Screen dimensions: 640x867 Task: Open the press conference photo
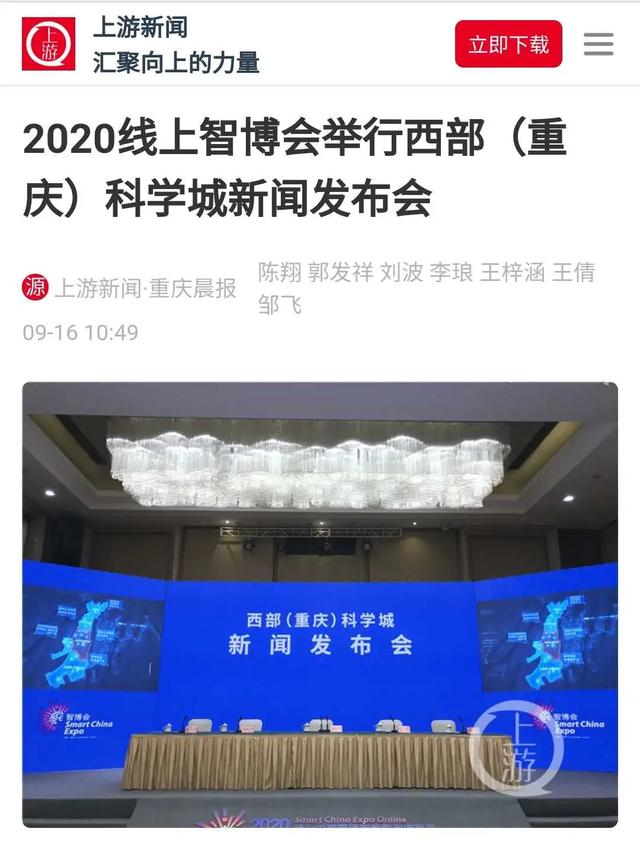(x=320, y=604)
